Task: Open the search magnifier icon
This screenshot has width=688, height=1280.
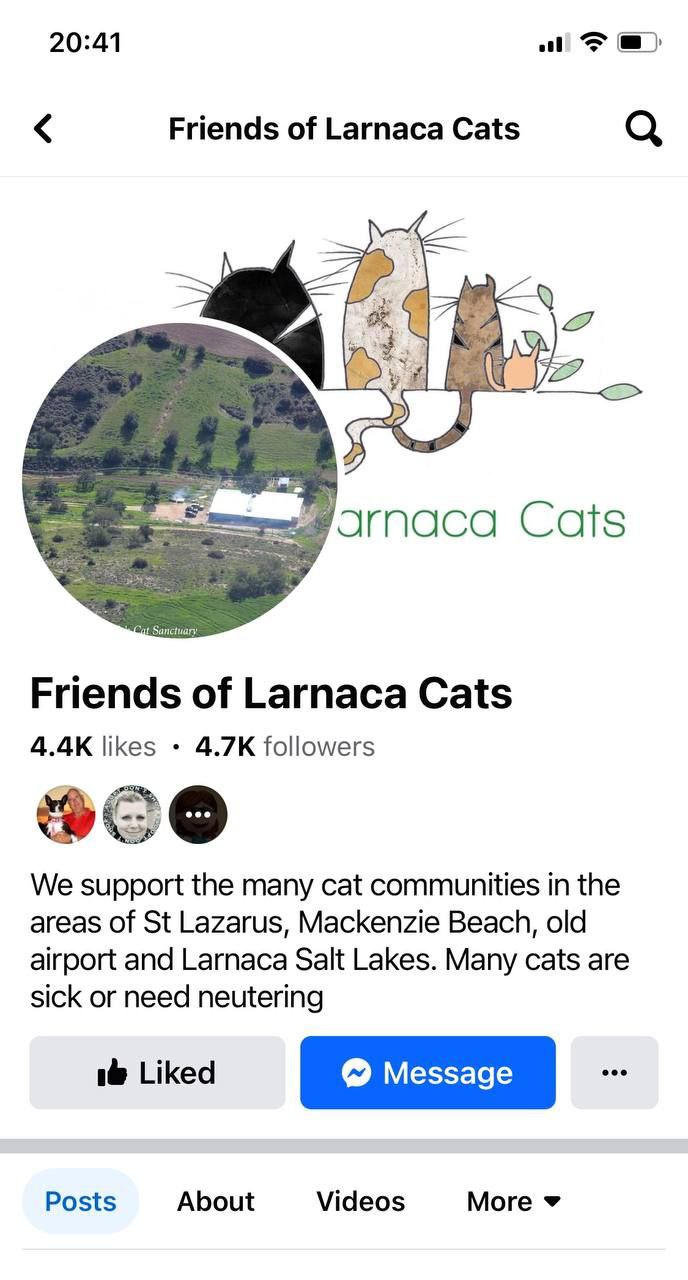Action: coord(643,129)
